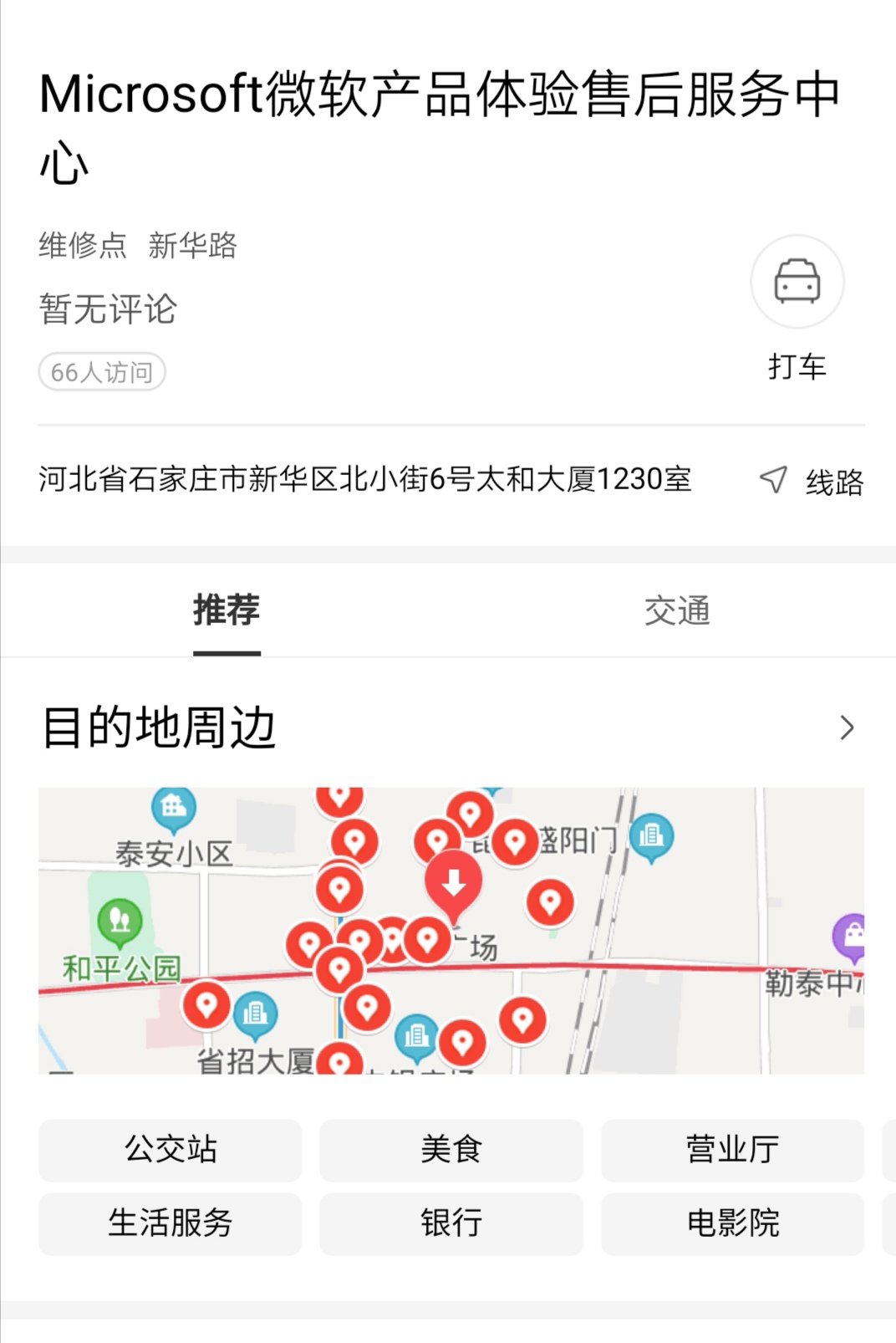Expand 目的地周边 with the chevron
The image size is (896, 1343).
click(847, 728)
